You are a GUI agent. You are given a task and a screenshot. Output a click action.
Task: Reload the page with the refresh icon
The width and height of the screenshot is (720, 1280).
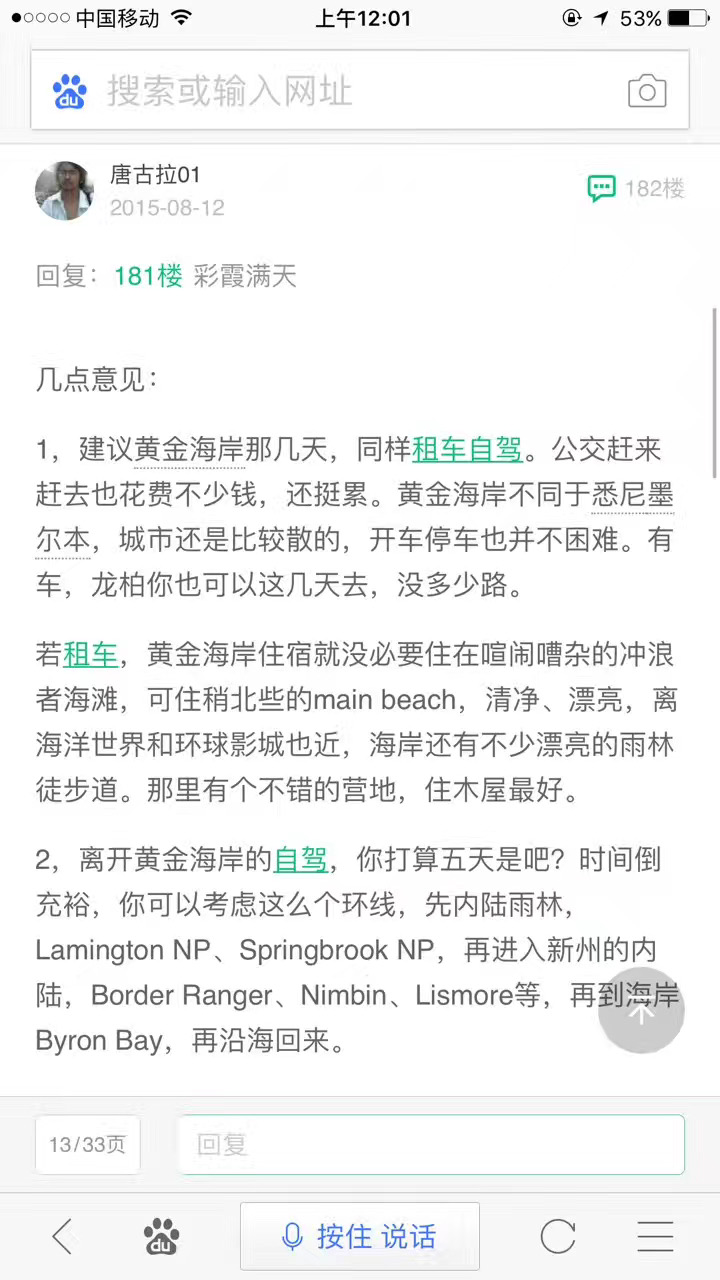[x=557, y=1237]
